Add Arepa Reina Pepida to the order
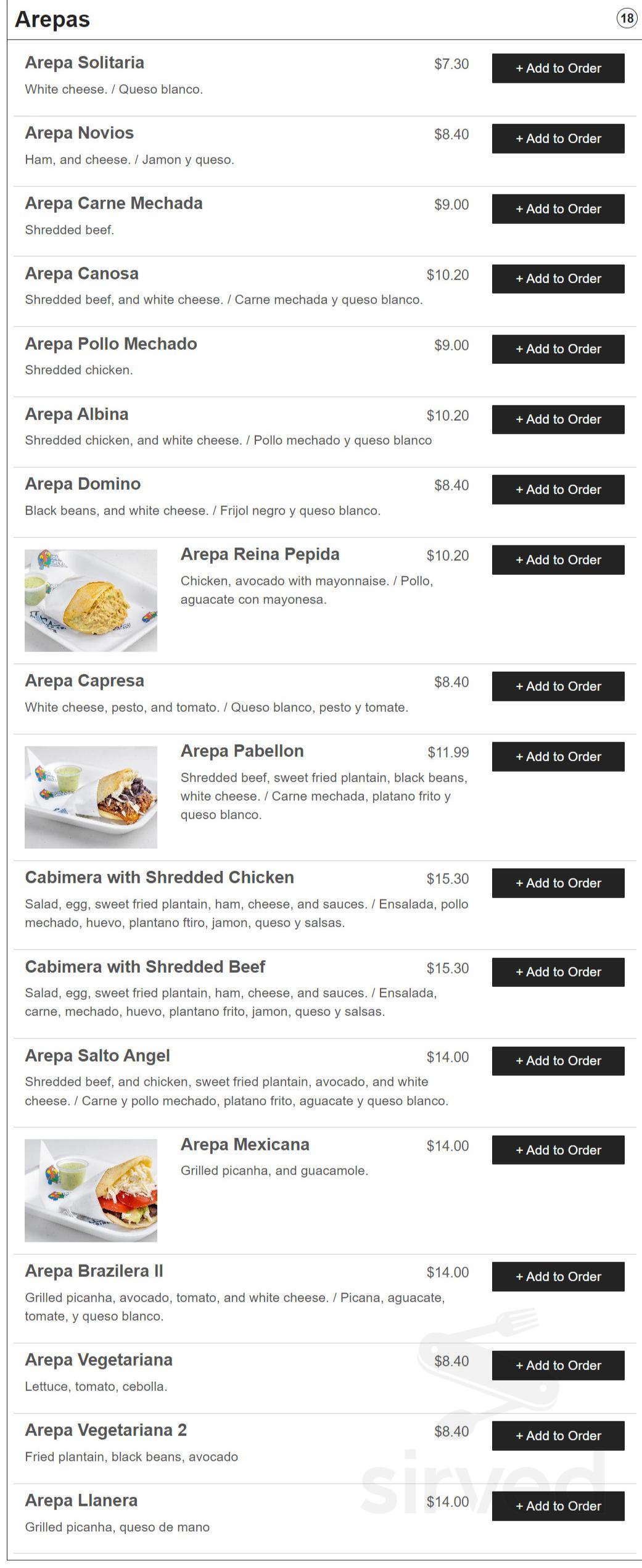 tap(557, 559)
